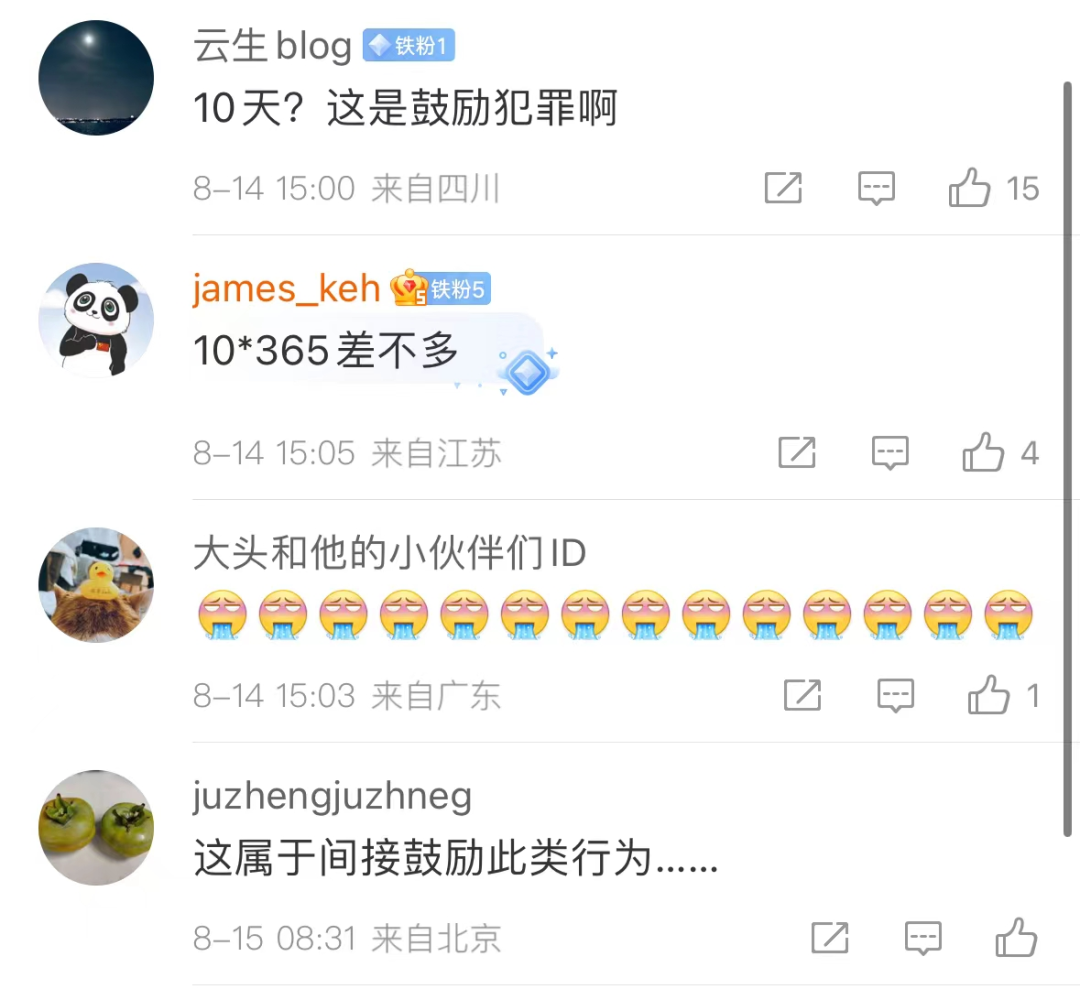Like 大头和他的小伙伴们ID's comment
The image size is (1080, 989).
click(989, 695)
